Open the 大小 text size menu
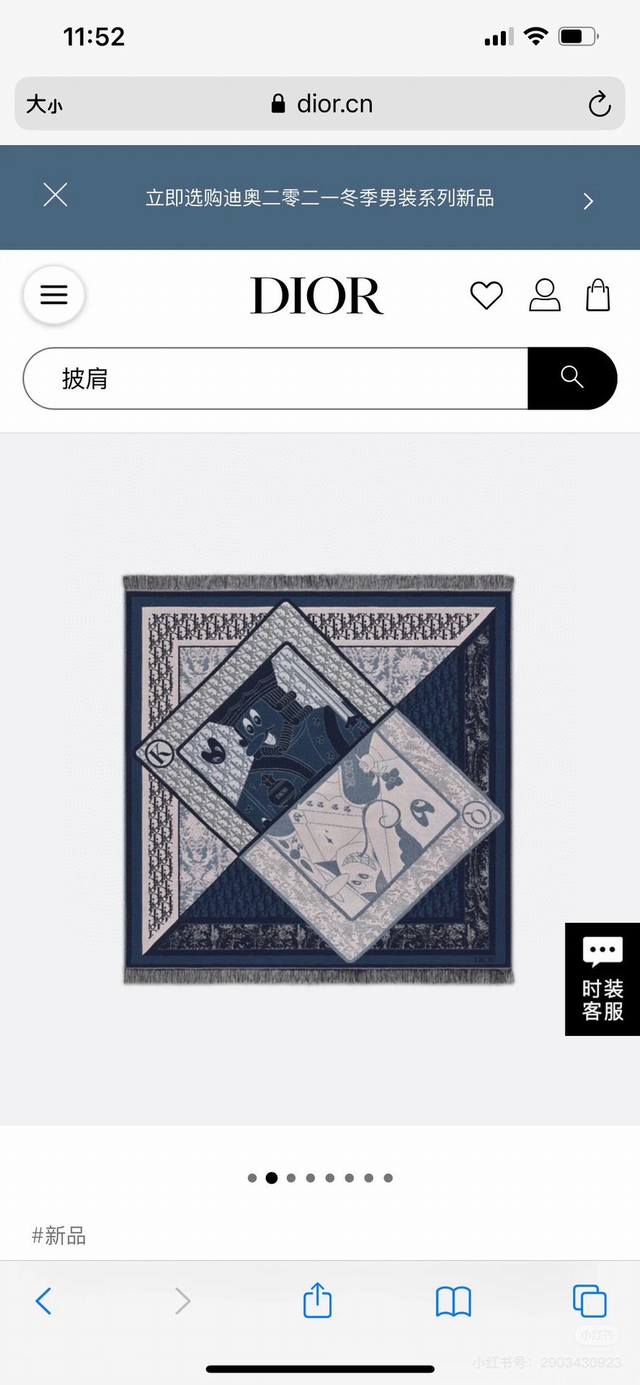Screen dimensions: 640x1385 [43, 104]
